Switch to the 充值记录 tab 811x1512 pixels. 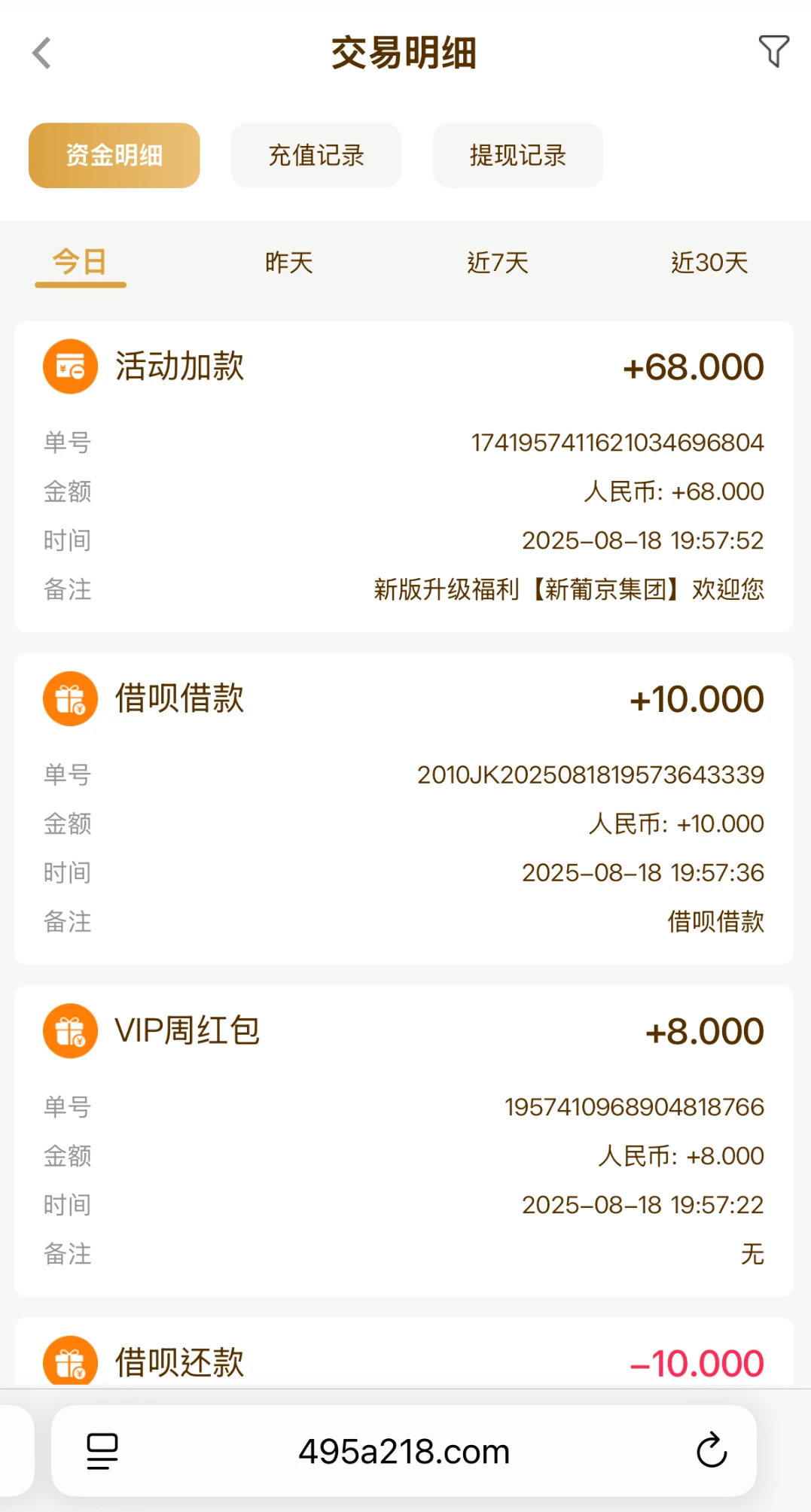(x=316, y=156)
